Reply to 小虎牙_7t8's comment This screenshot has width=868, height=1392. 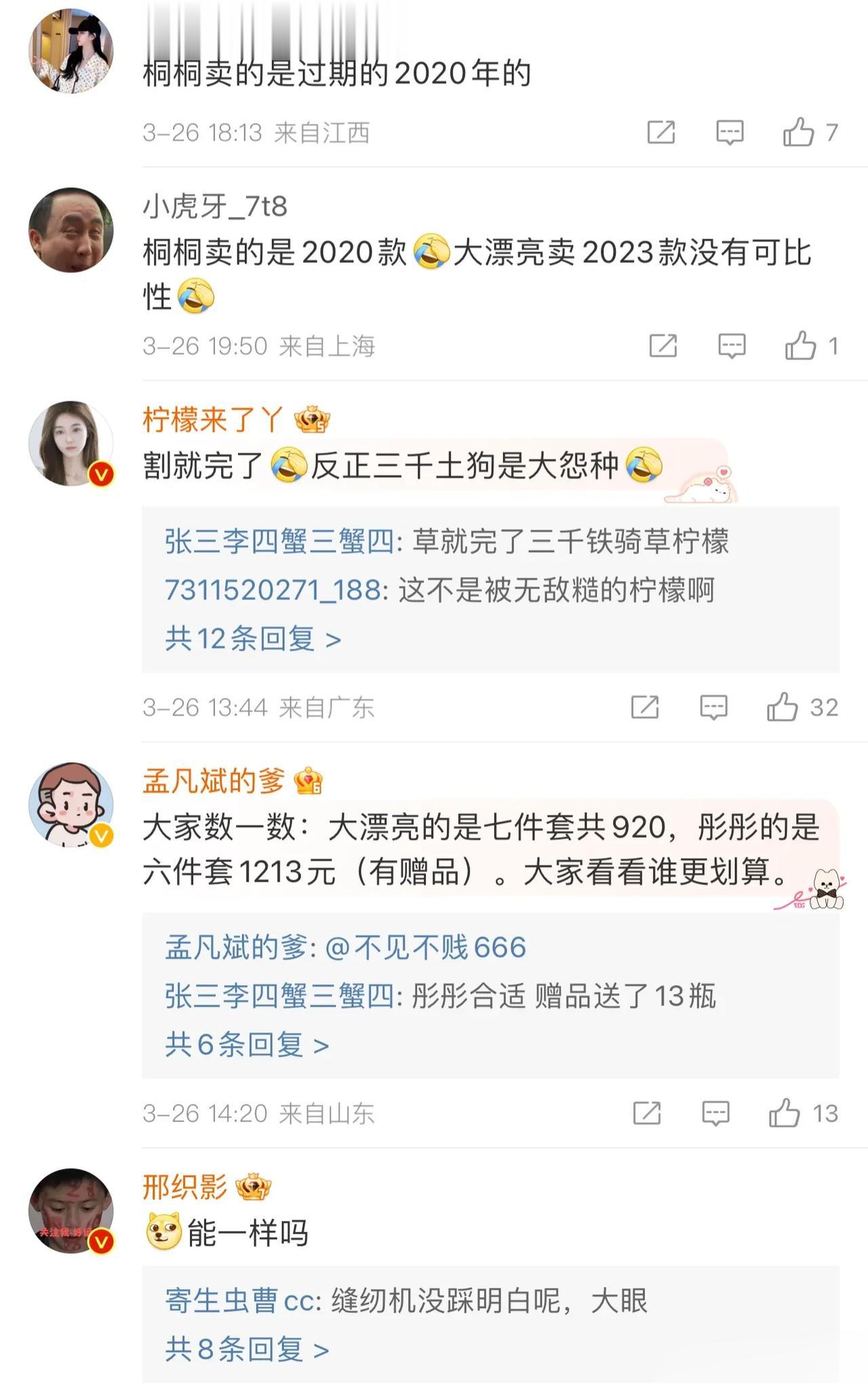pyautogui.click(x=732, y=346)
